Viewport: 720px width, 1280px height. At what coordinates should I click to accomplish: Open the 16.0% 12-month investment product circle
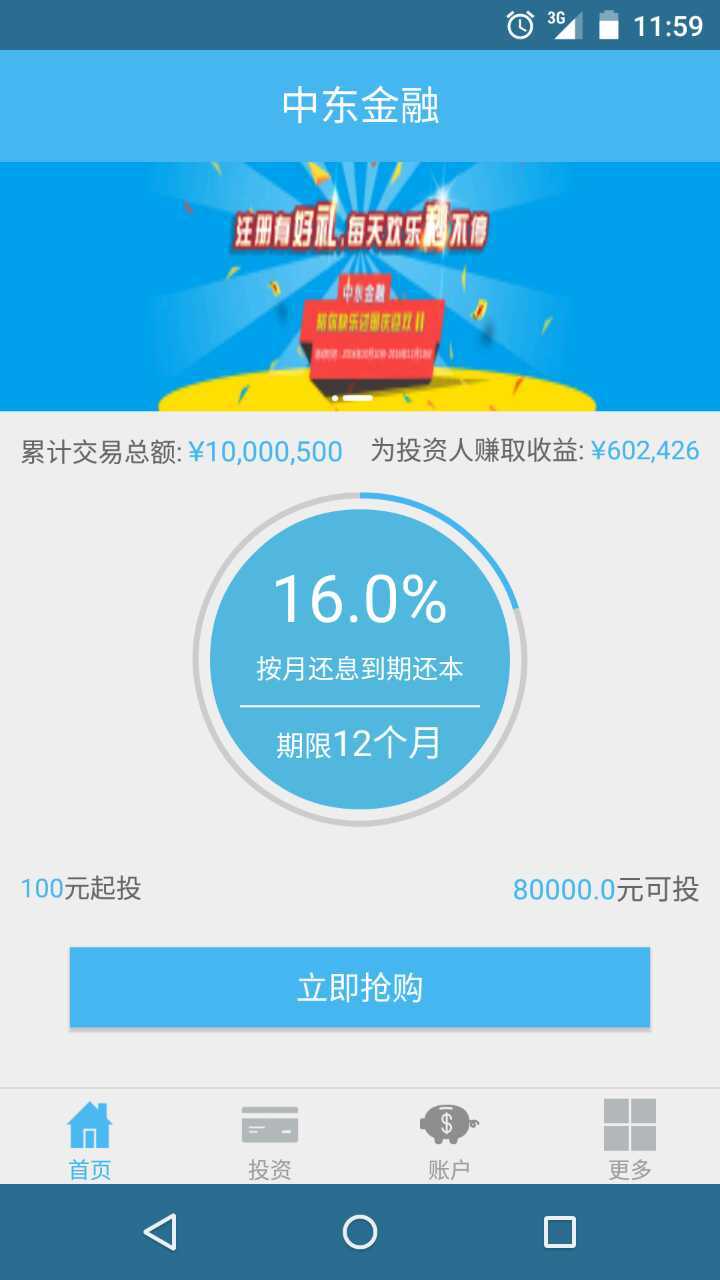360,659
